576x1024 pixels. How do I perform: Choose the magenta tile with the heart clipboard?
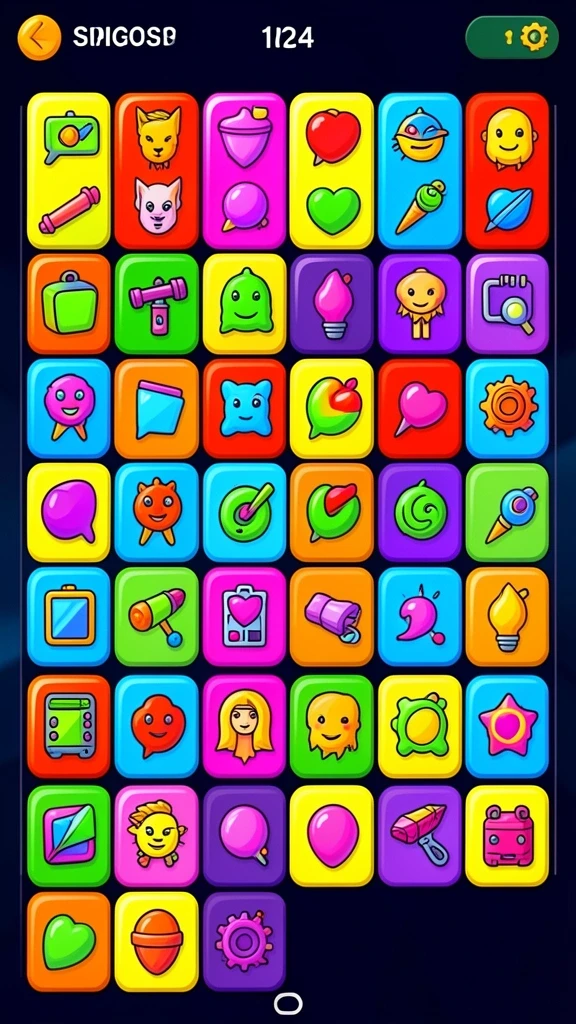point(244,616)
